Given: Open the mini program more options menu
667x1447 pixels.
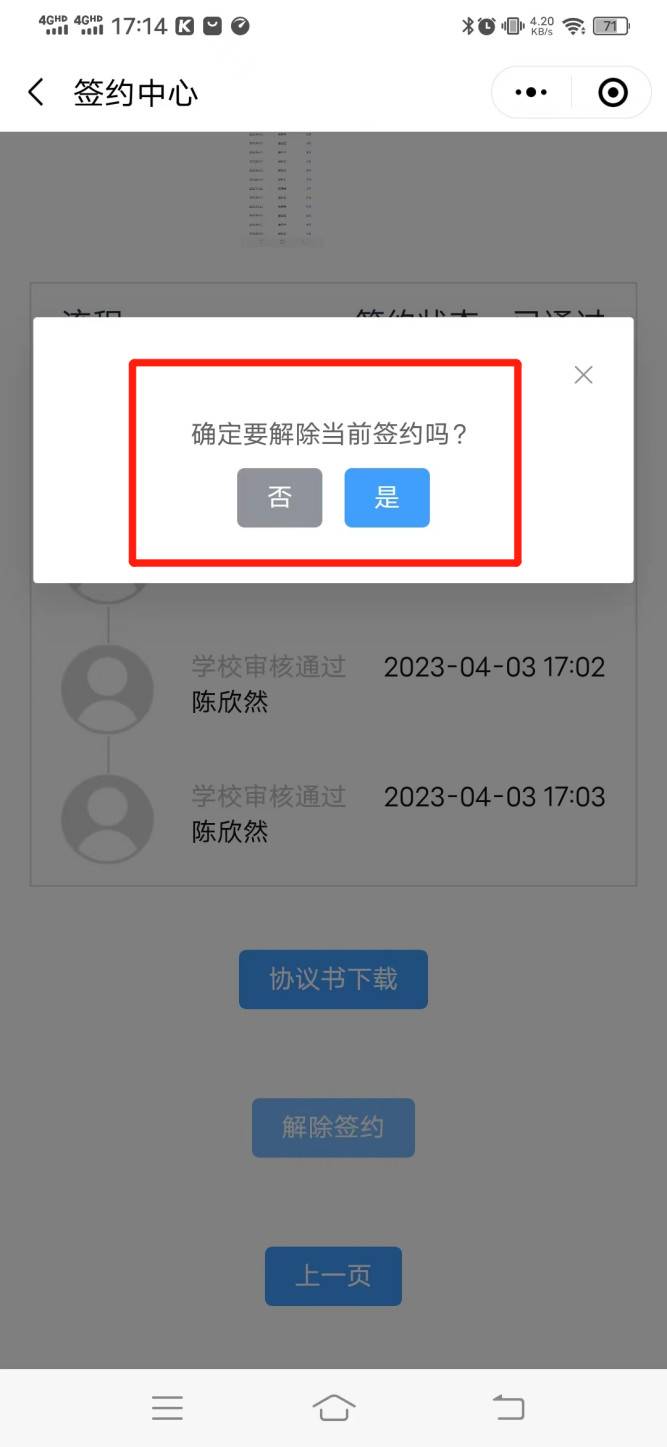Looking at the screenshot, I should [x=531, y=93].
